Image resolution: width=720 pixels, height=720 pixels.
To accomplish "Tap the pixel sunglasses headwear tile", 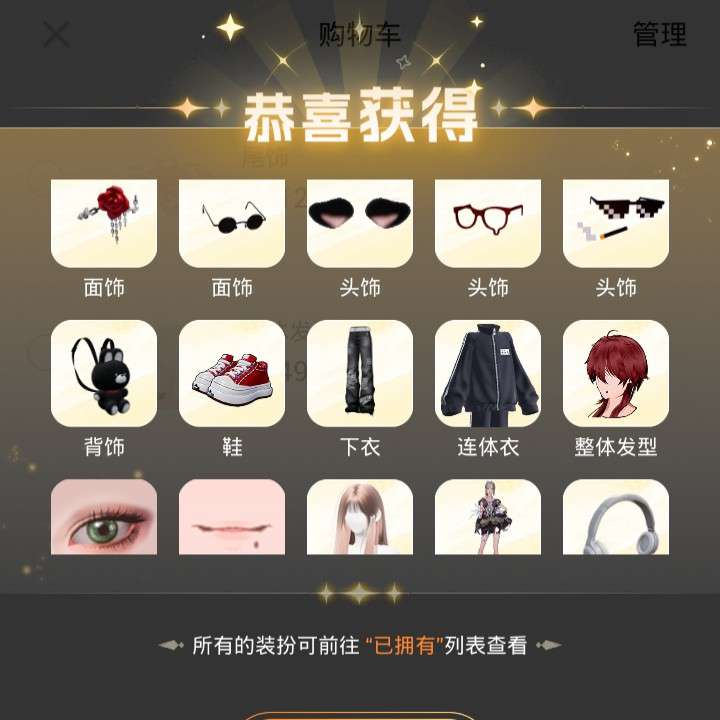I will (616, 222).
